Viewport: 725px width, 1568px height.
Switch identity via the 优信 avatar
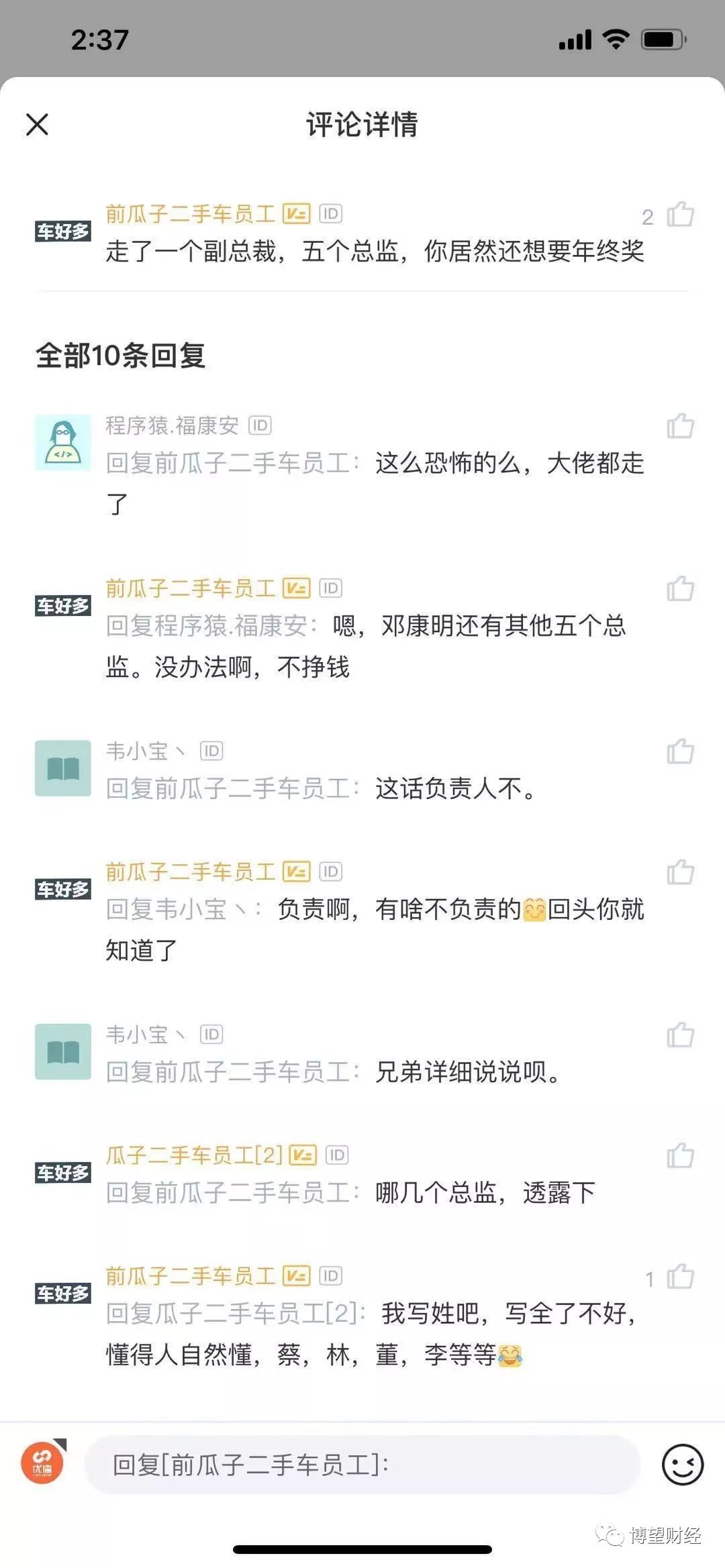[x=43, y=1463]
